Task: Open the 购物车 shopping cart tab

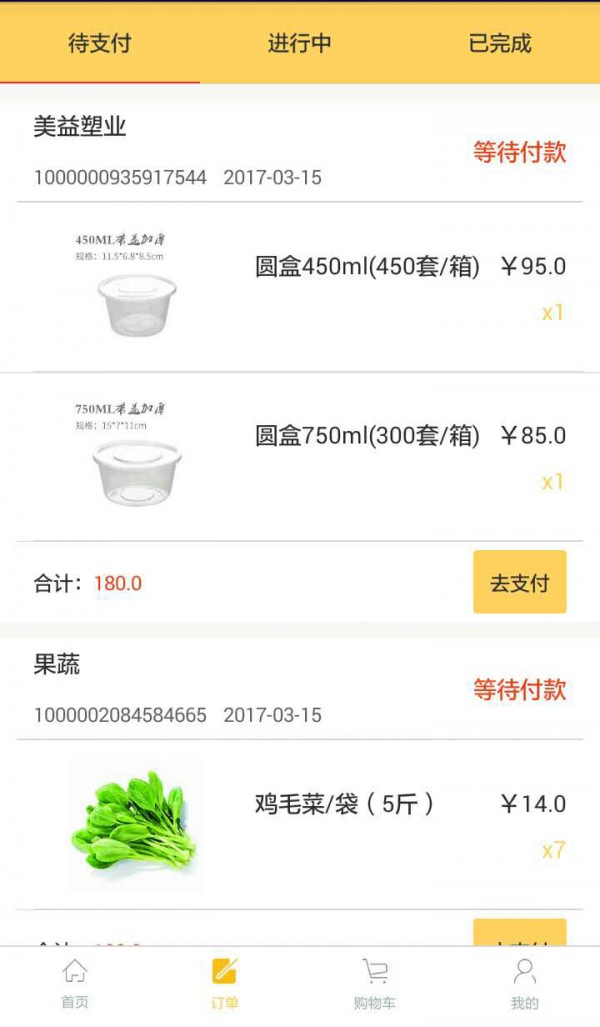Action: point(375,985)
